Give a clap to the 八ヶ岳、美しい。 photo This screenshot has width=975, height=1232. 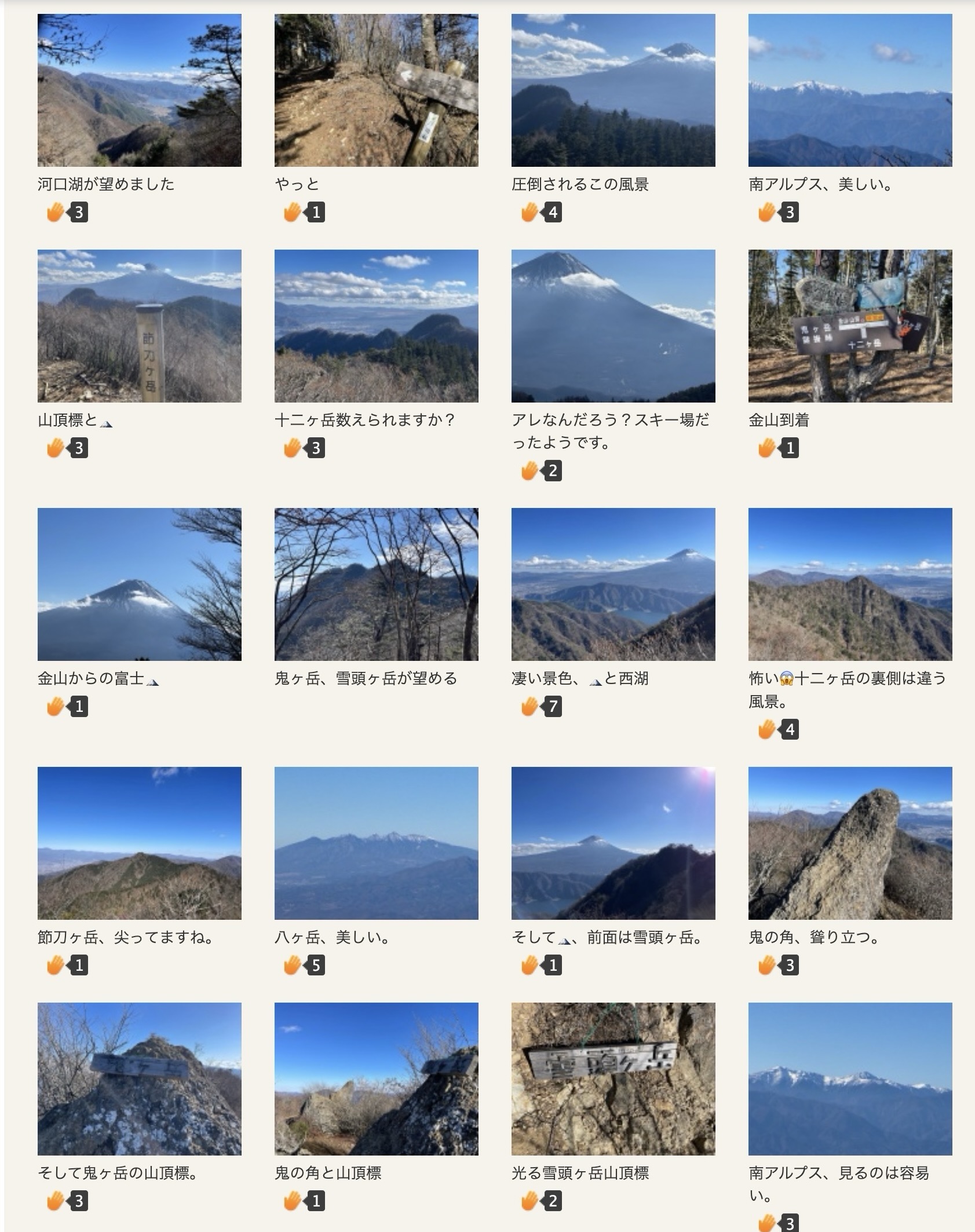click(293, 966)
